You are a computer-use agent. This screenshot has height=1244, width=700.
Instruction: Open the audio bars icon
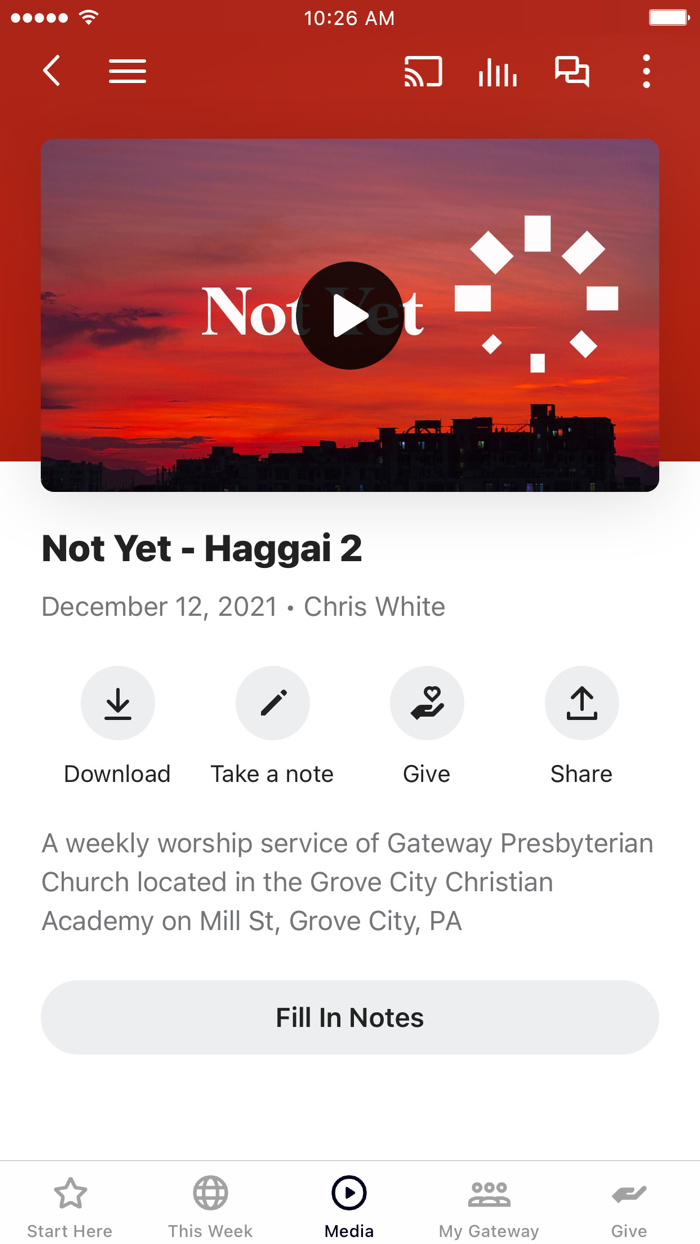click(x=497, y=71)
